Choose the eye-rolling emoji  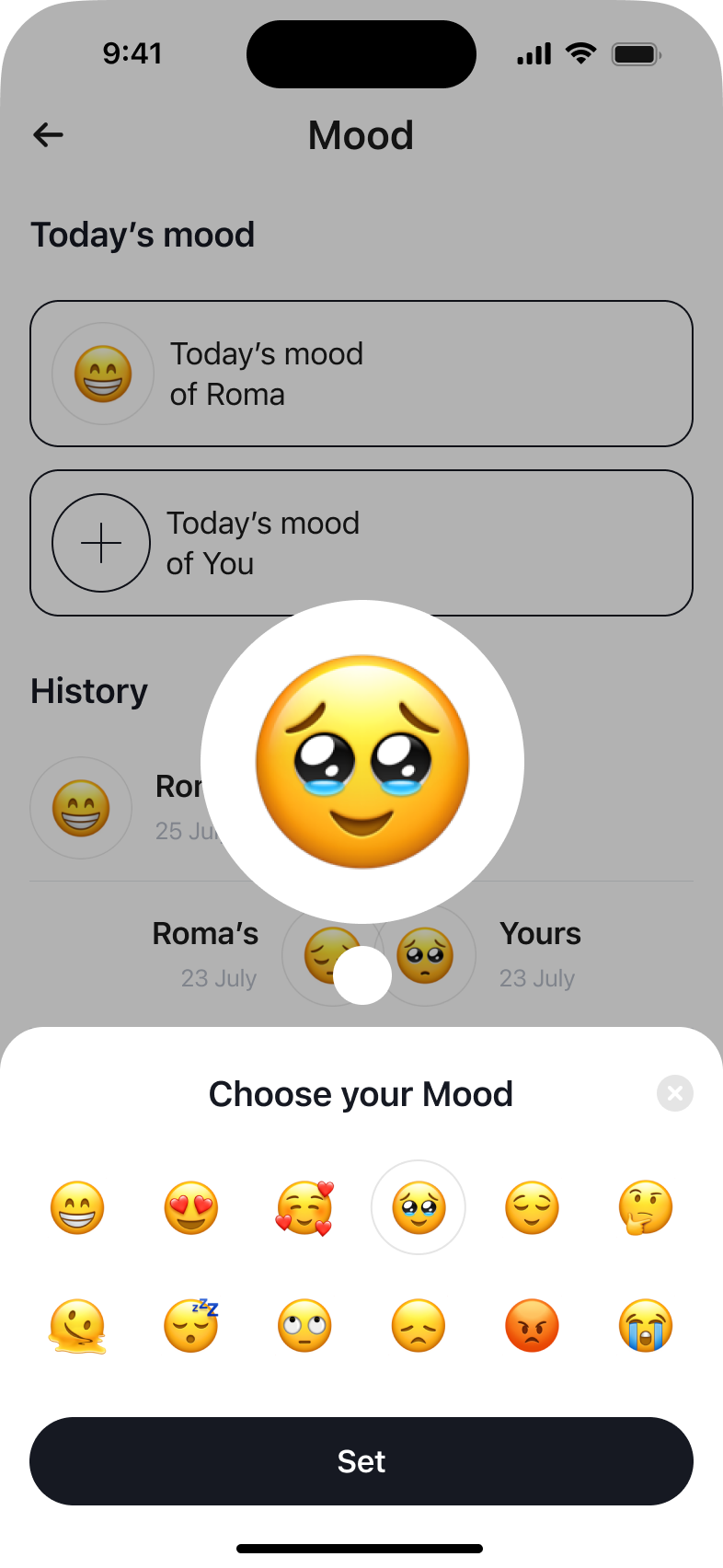pos(304,1326)
